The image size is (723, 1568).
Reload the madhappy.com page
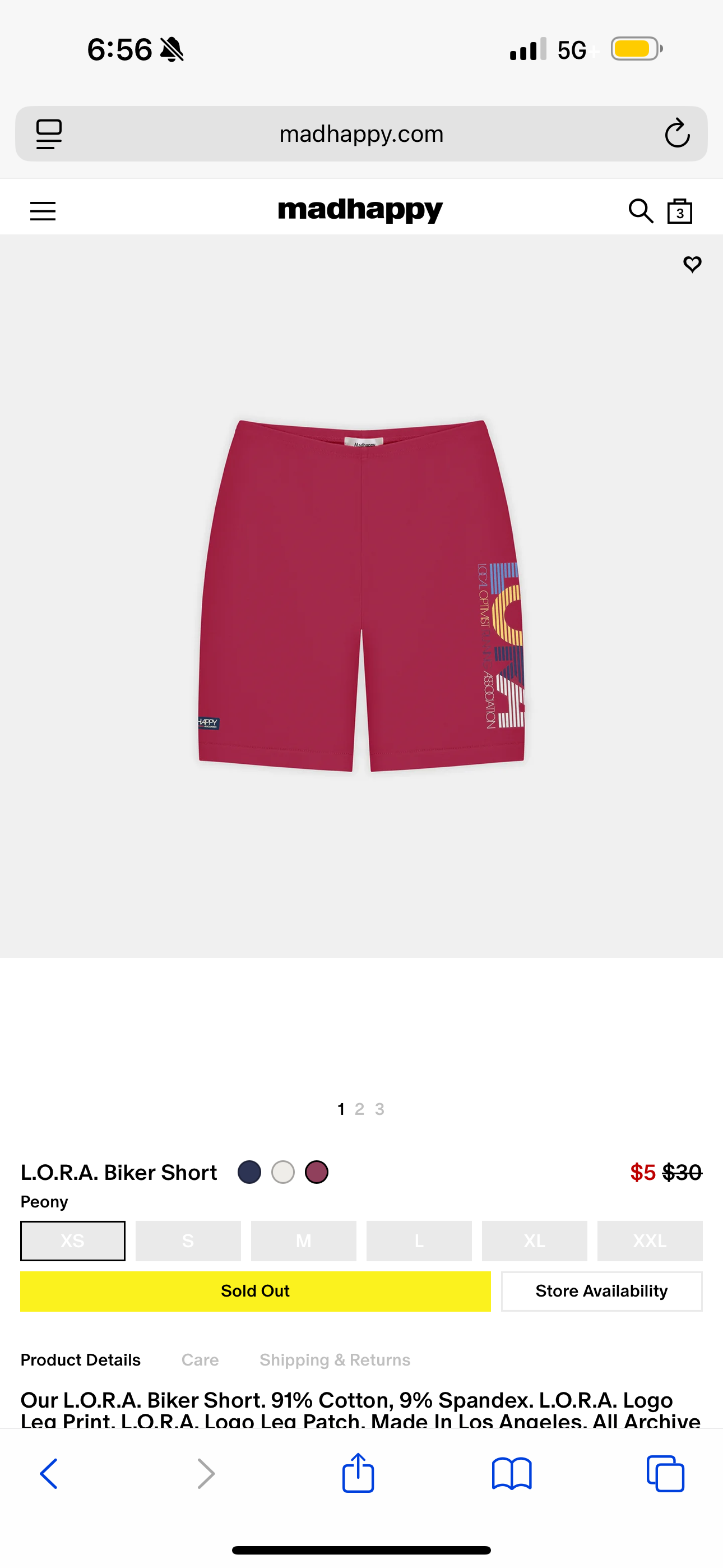(676, 134)
